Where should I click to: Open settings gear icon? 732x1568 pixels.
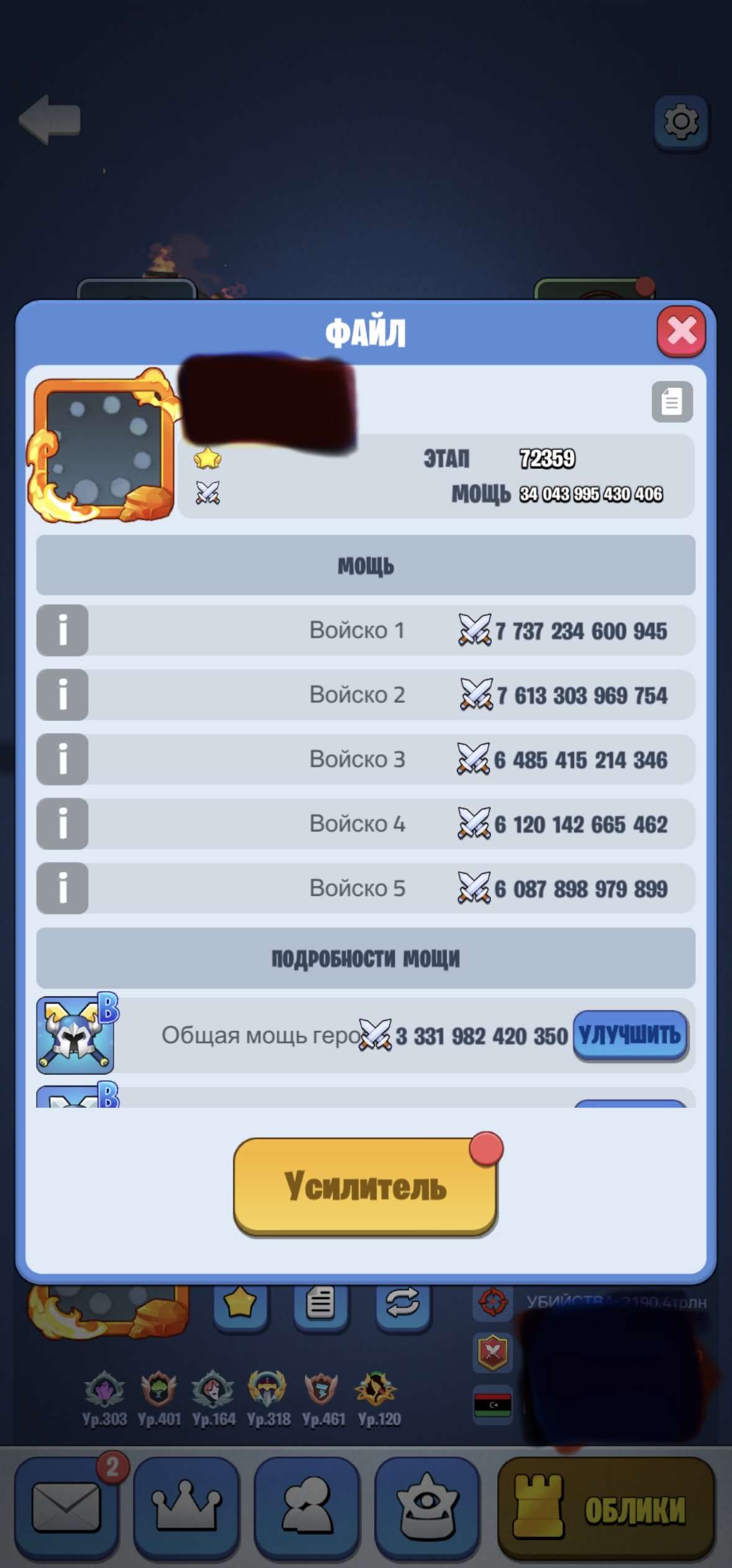(x=681, y=122)
